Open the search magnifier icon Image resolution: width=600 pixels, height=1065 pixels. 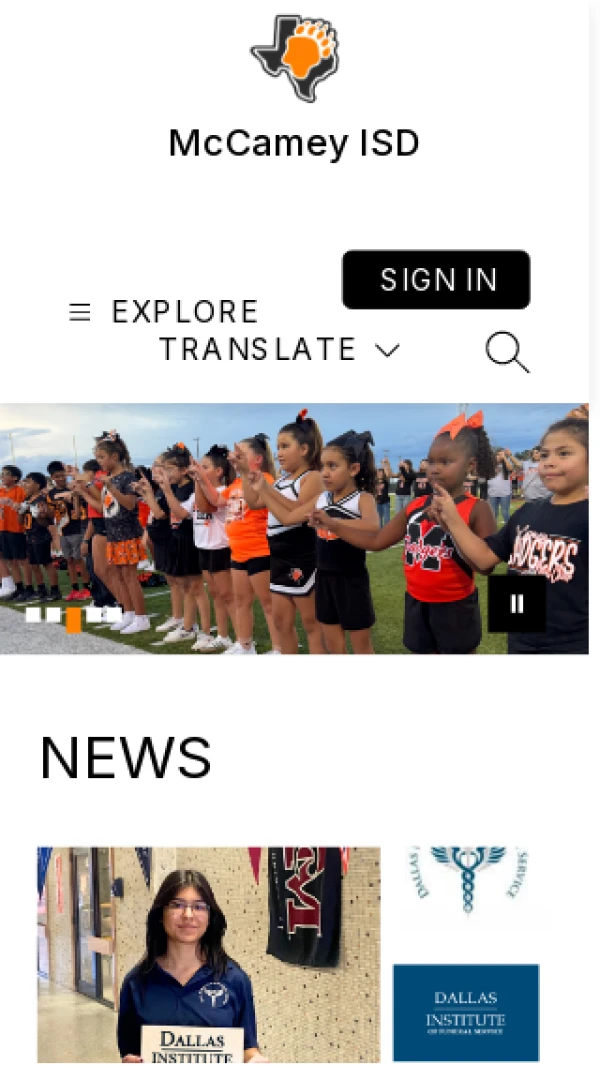(x=507, y=352)
